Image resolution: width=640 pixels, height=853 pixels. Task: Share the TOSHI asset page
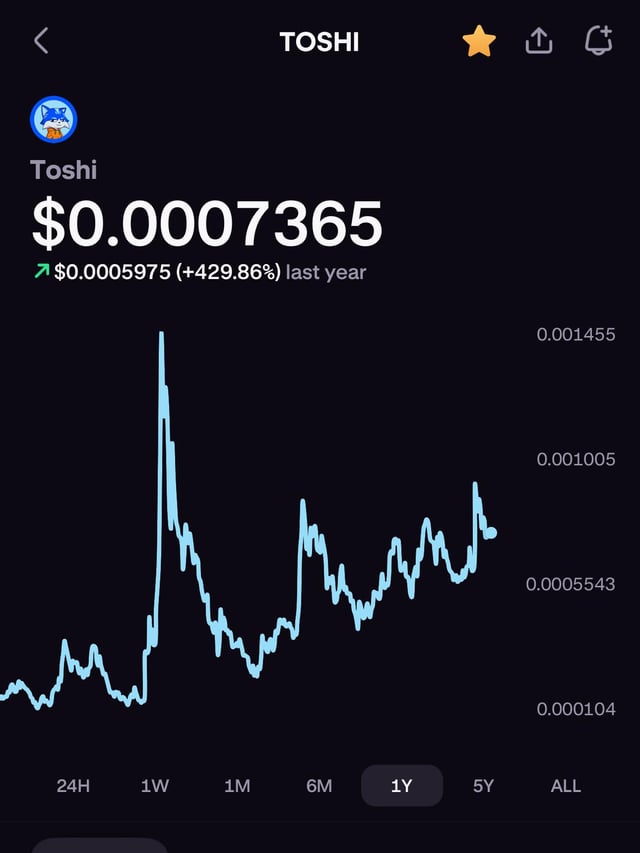[x=538, y=41]
